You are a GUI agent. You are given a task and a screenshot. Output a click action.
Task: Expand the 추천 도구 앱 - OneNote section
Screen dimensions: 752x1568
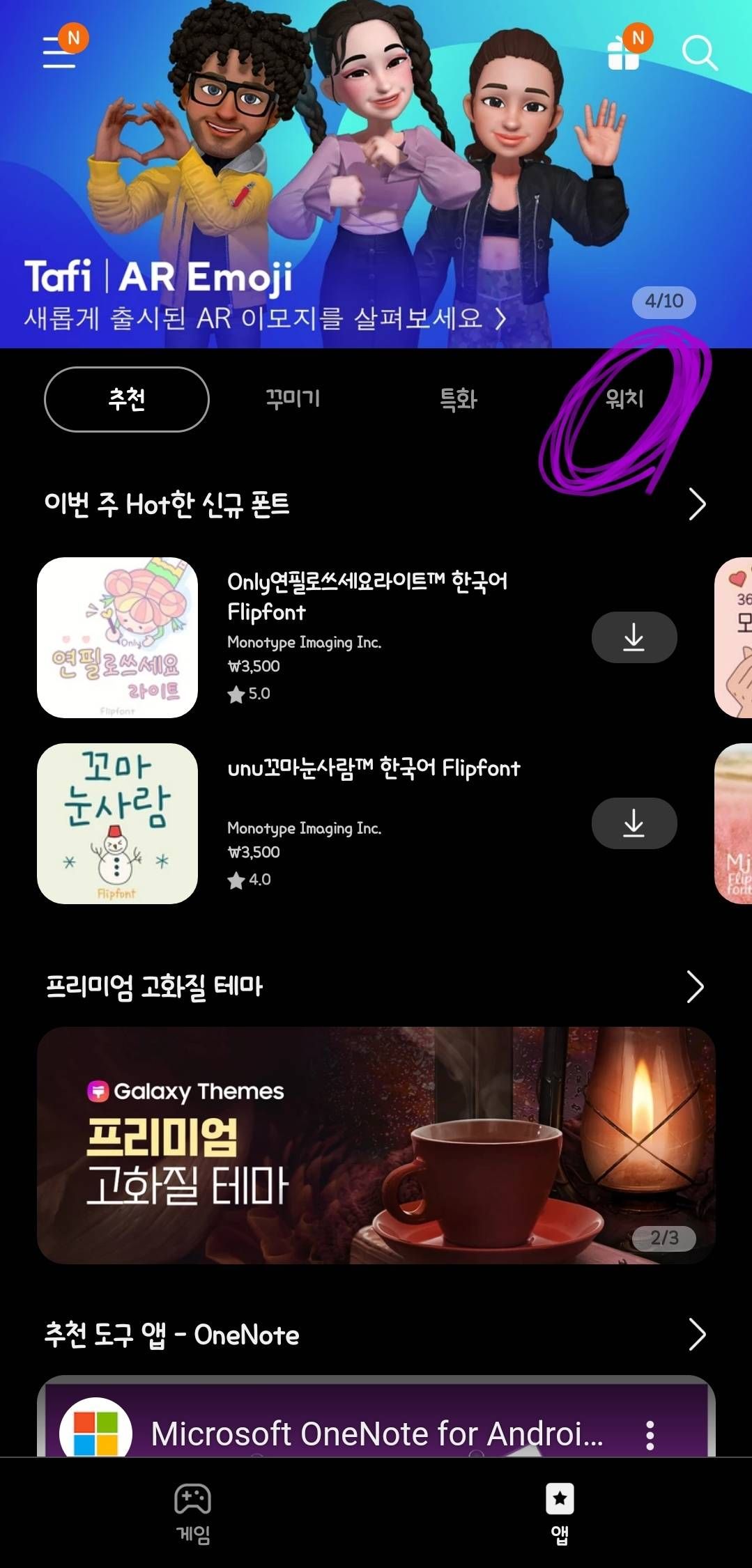coord(697,1335)
